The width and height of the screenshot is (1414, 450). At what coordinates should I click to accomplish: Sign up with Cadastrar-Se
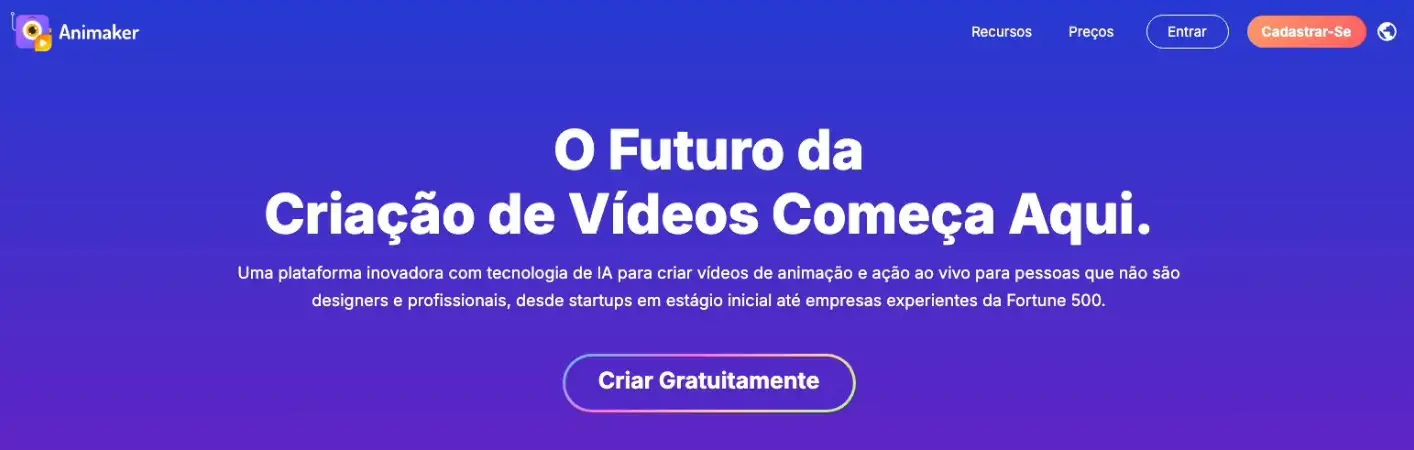pyautogui.click(x=1306, y=32)
